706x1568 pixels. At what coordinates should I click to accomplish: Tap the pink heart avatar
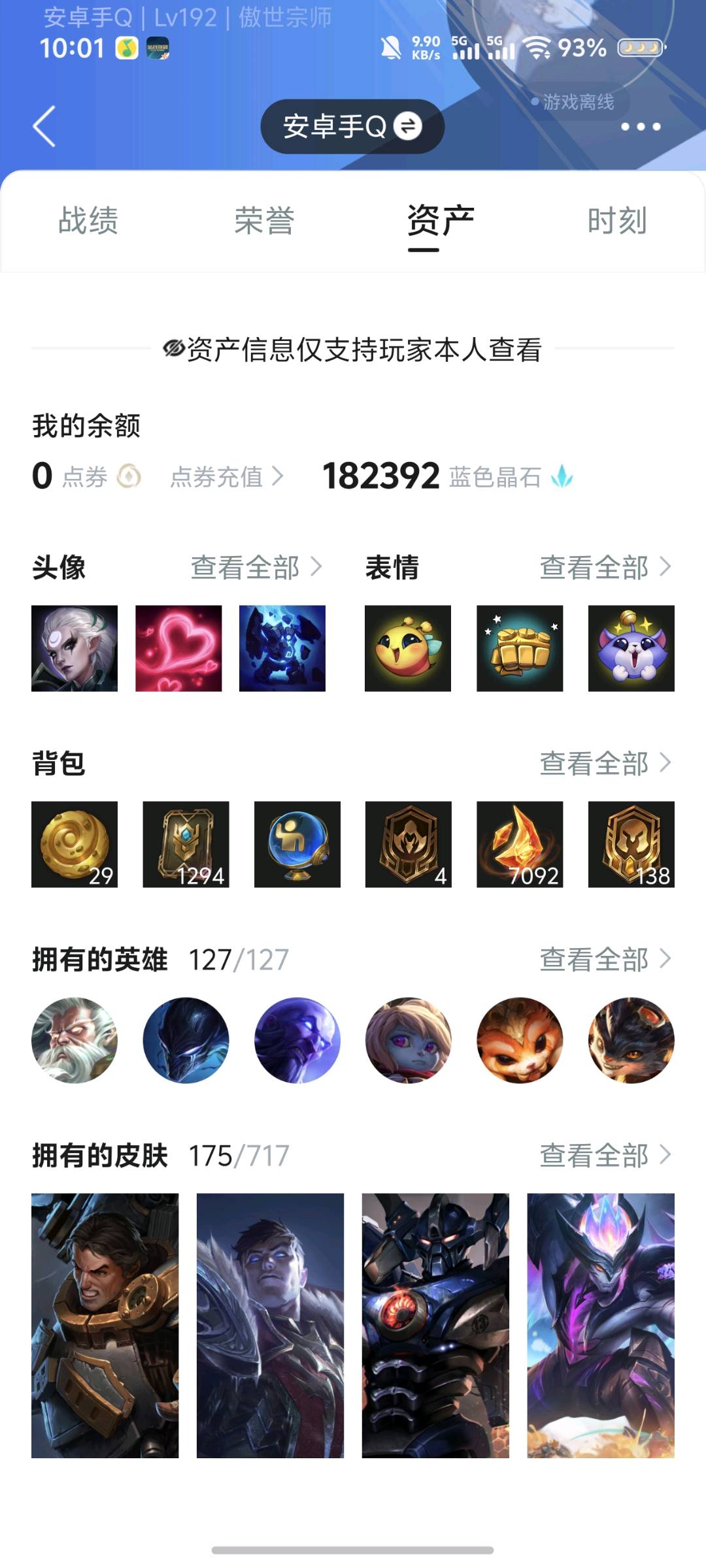click(178, 648)
